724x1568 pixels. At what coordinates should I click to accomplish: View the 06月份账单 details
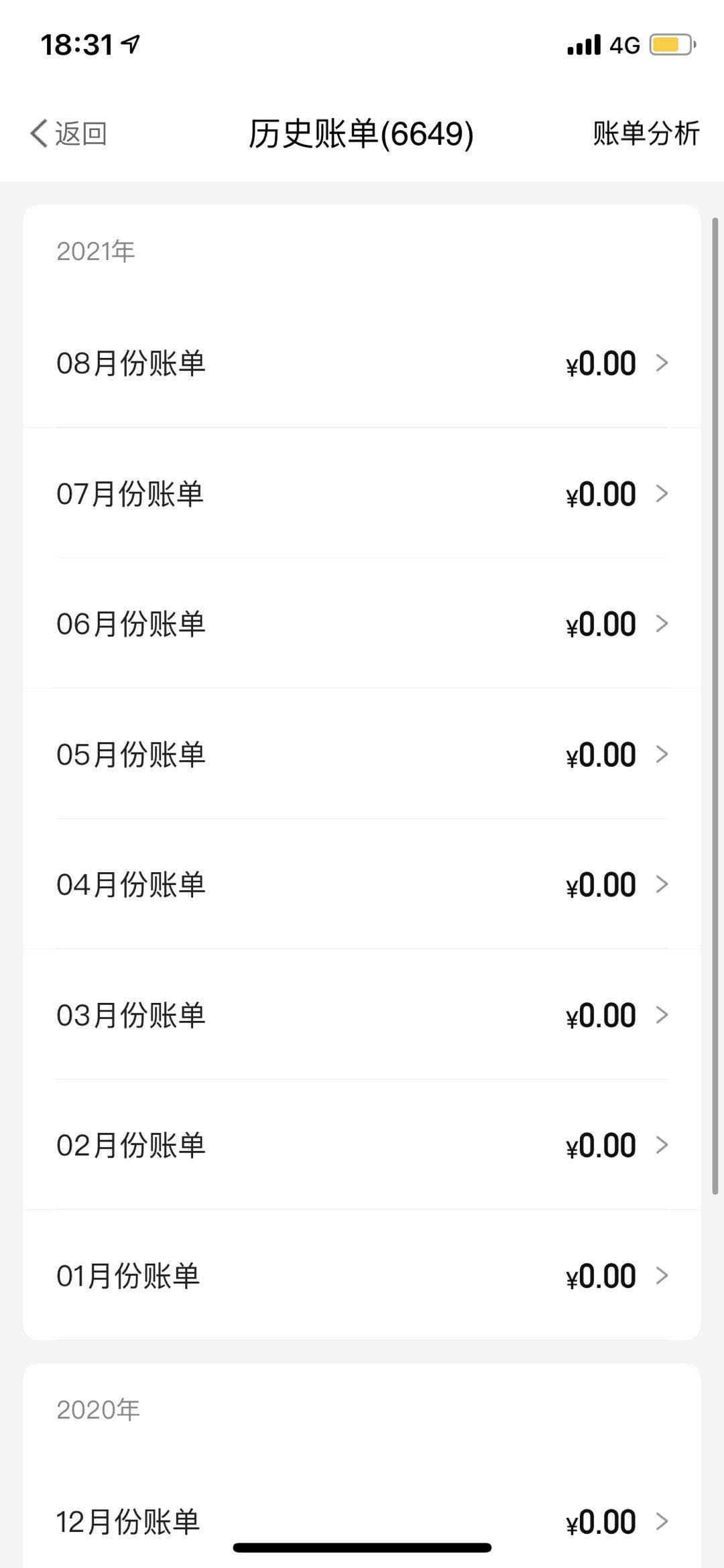pyautogui.click(x=362, y=623)
